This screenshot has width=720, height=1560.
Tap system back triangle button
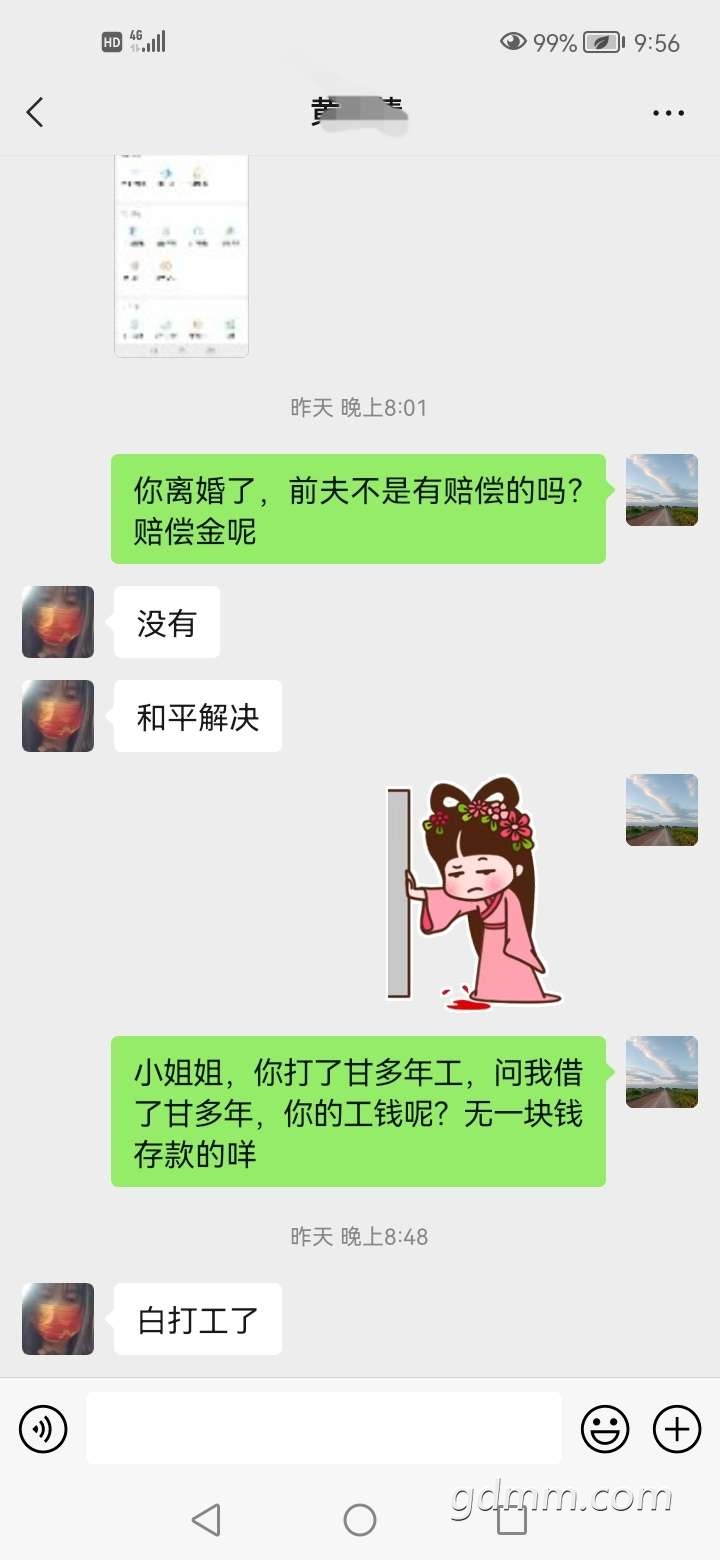(206, 1520)
